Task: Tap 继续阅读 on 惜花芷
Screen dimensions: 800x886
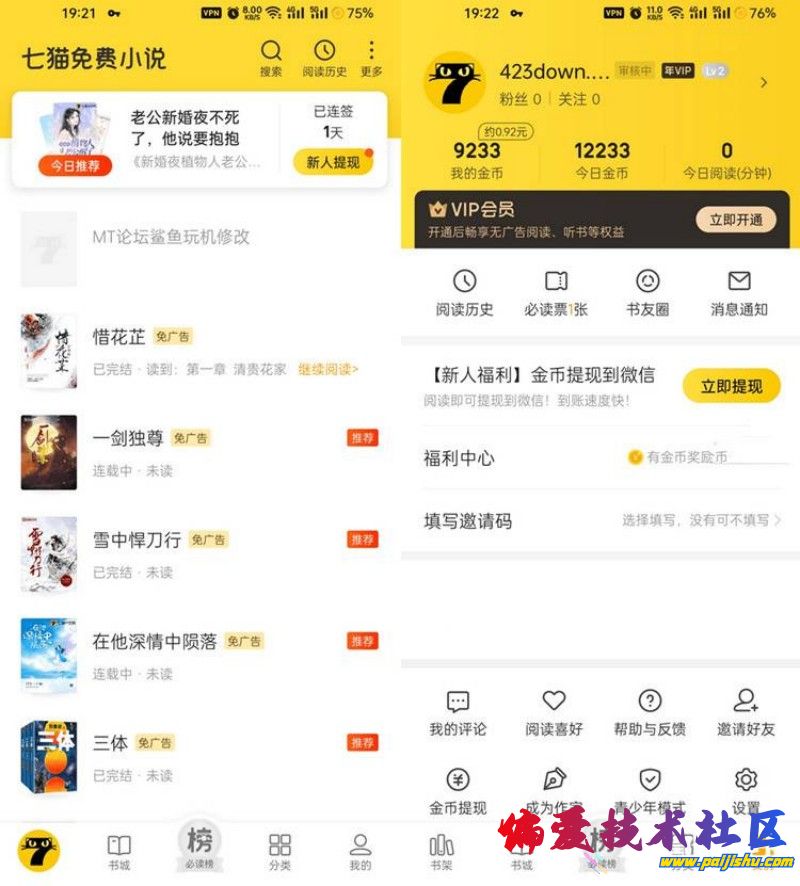Action: [x=328, y=369]
